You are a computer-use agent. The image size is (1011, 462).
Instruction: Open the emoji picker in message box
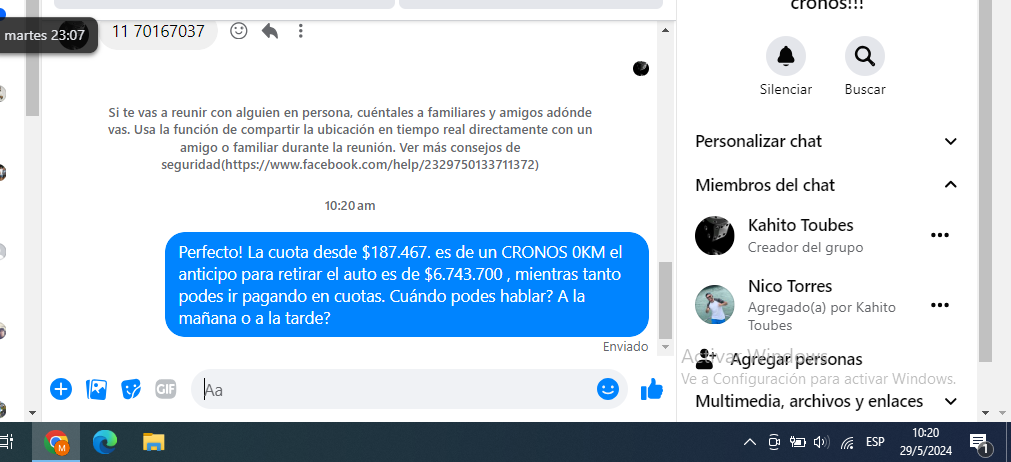pyautogui.click(x=608, y=389)
